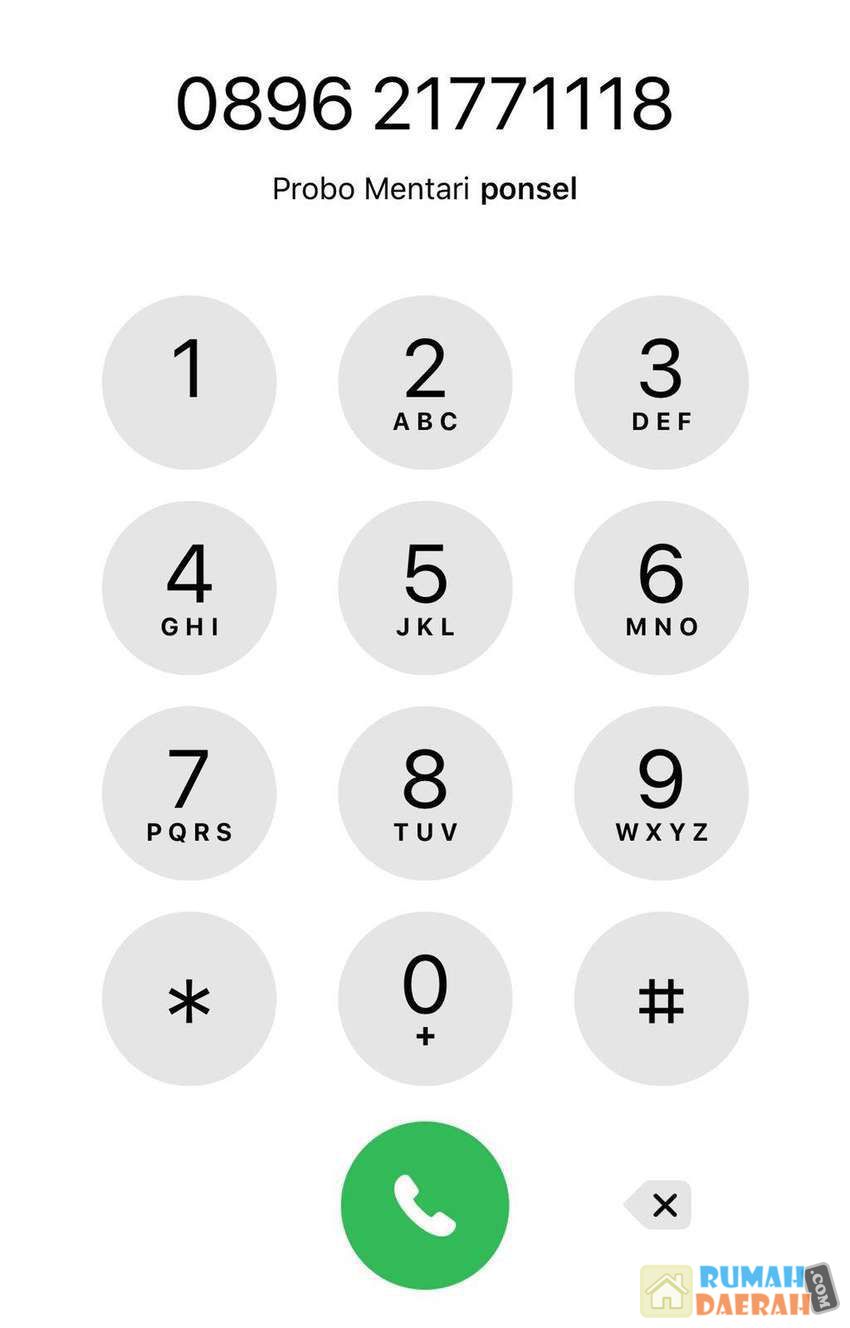Enter digit 8 TUV
This screenshot has height=1328, width=850.
pos(425,793)
